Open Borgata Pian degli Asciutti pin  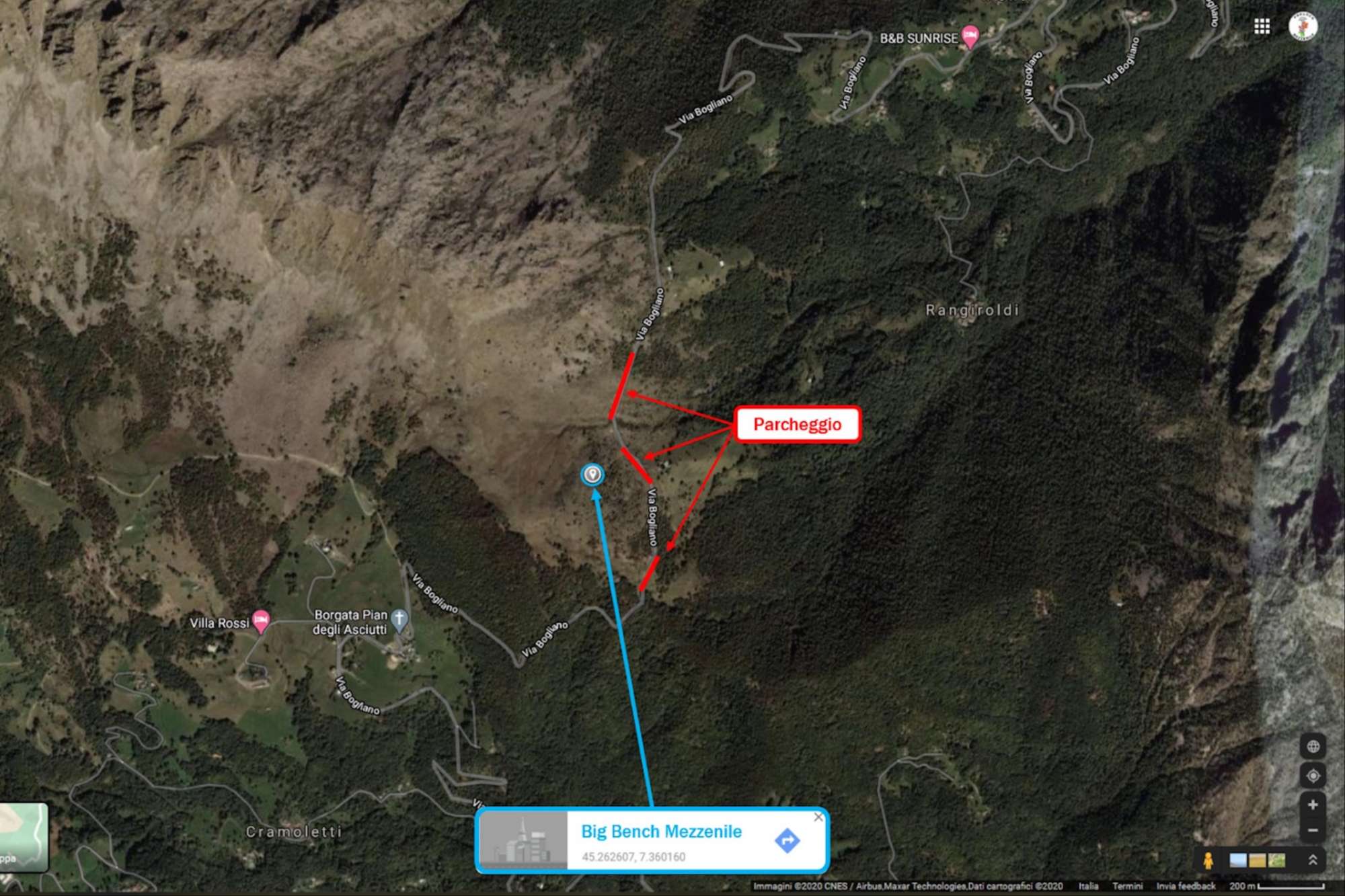[399, 619]
